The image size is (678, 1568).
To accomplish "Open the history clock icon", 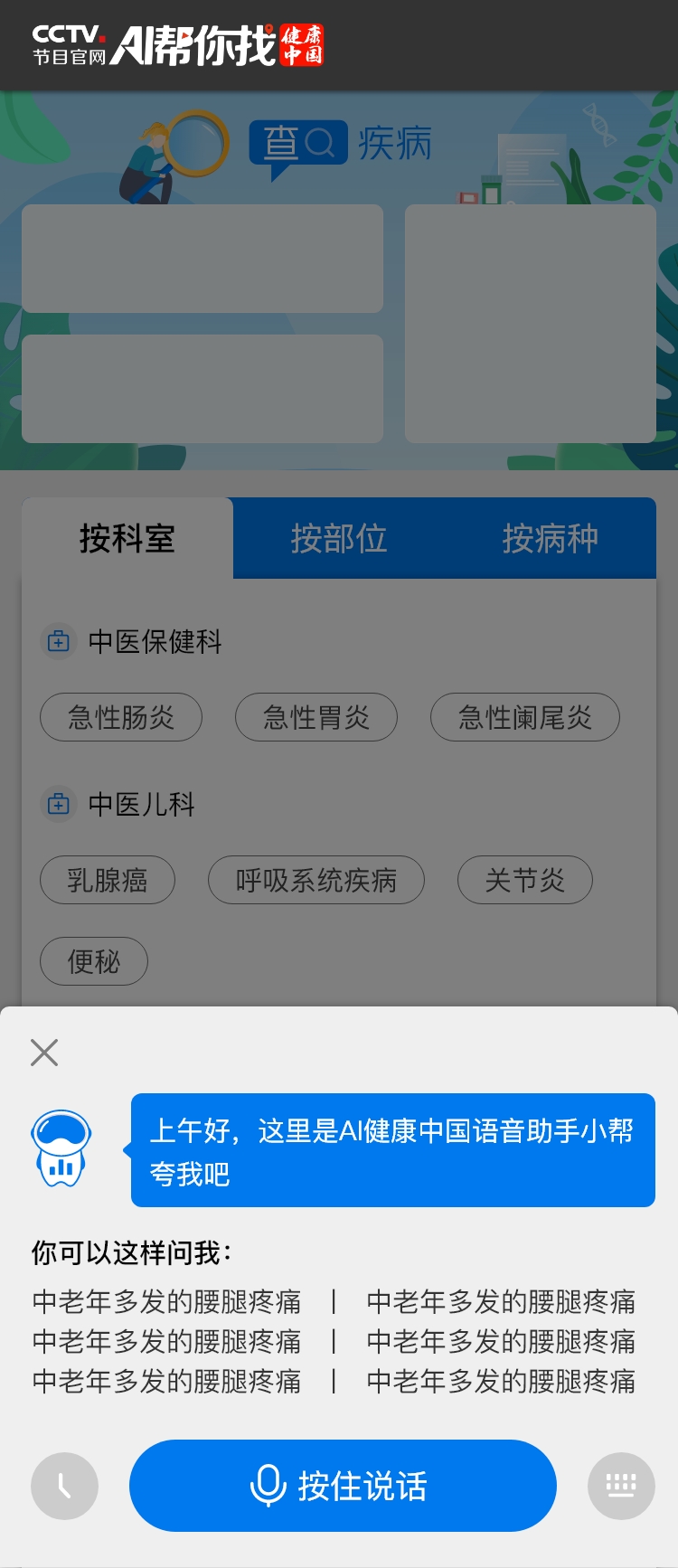I will pyautogui.click(x=64, y=1486).
